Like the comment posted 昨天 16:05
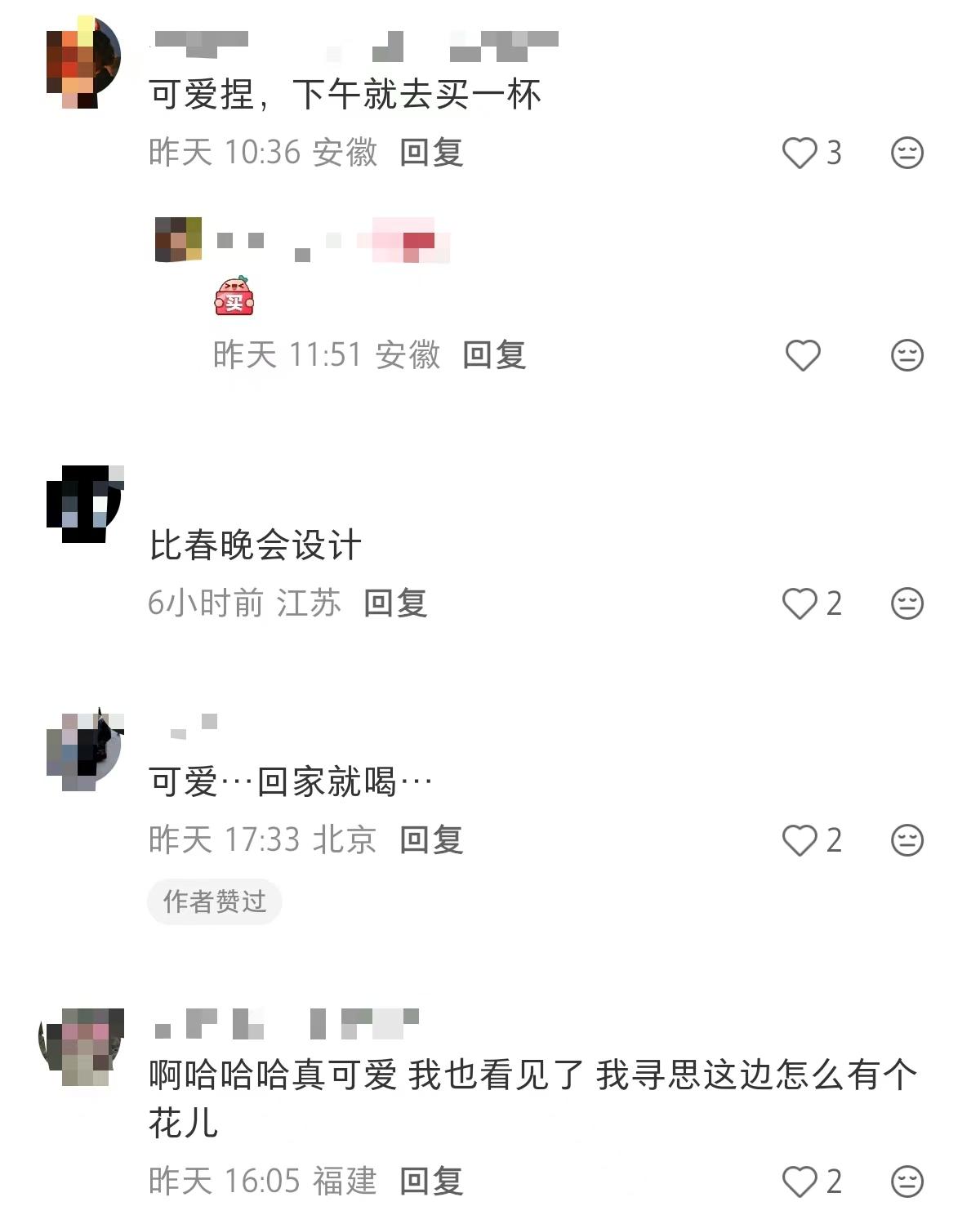Screen dimensions: 980x1224 [x=800, y=1182]
